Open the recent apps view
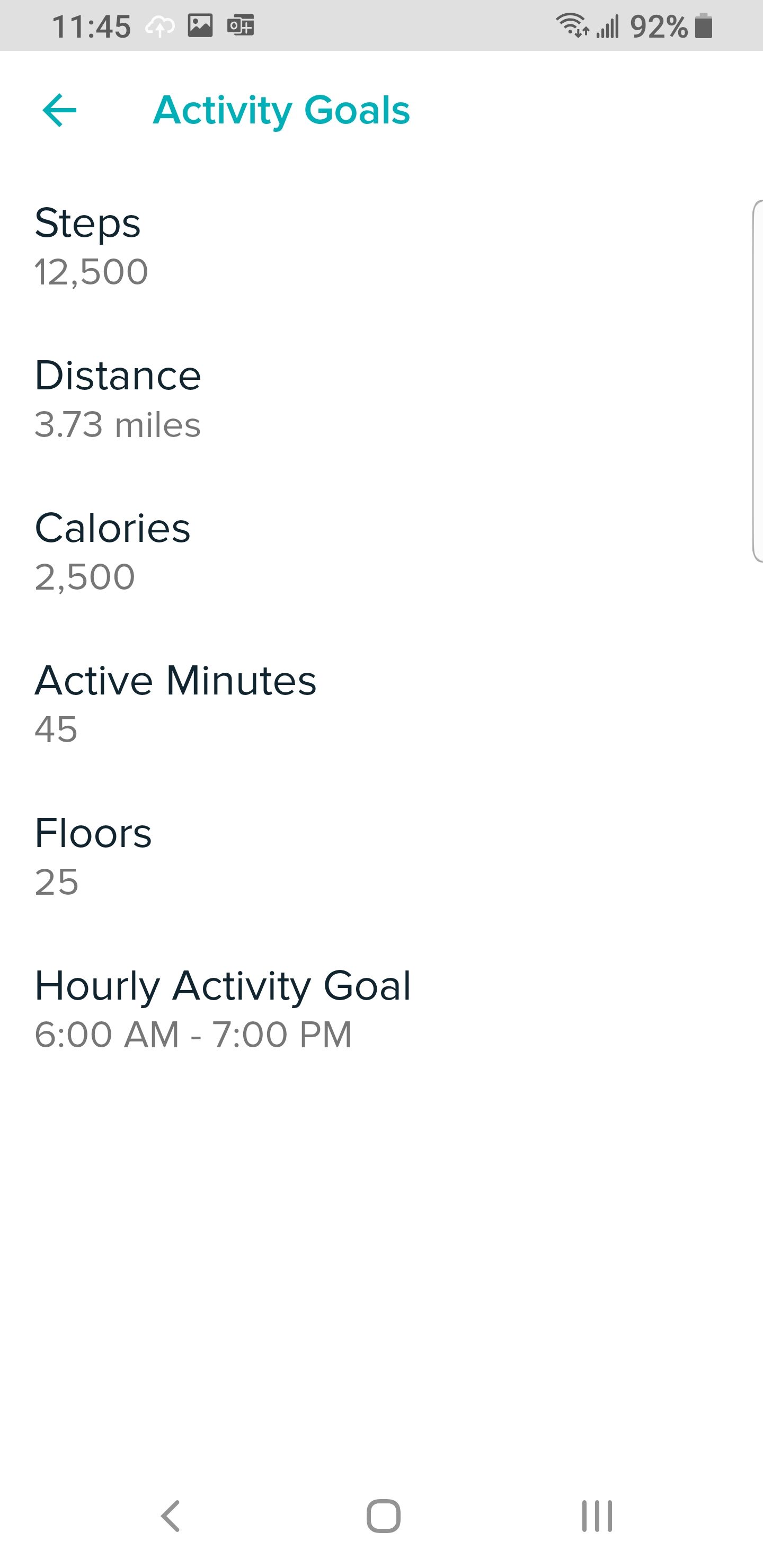The image size is (763, 1568). coord(597,1515)
